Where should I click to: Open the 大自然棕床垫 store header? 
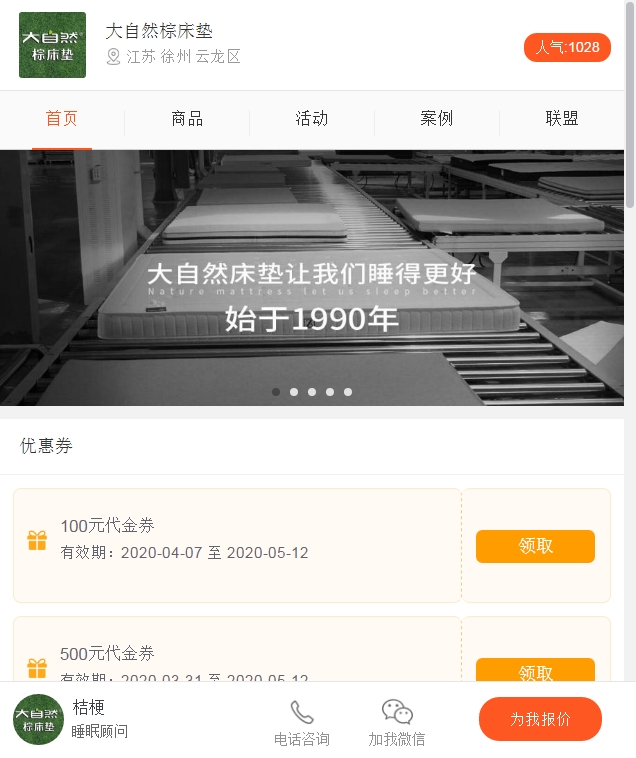click(160, 44)
